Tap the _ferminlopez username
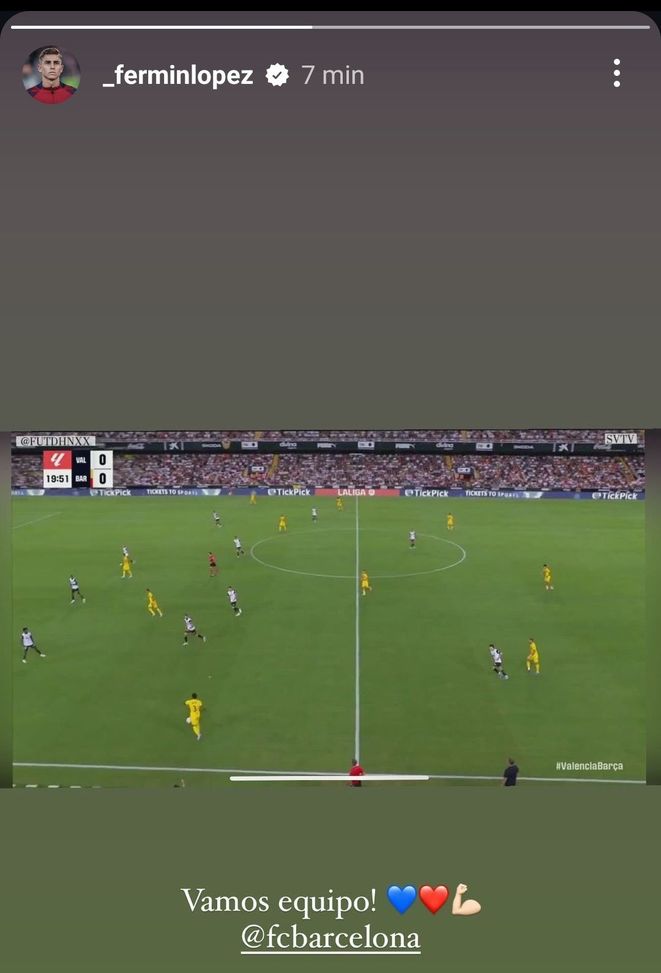This screenshot has height=973, width=661. 178,75
